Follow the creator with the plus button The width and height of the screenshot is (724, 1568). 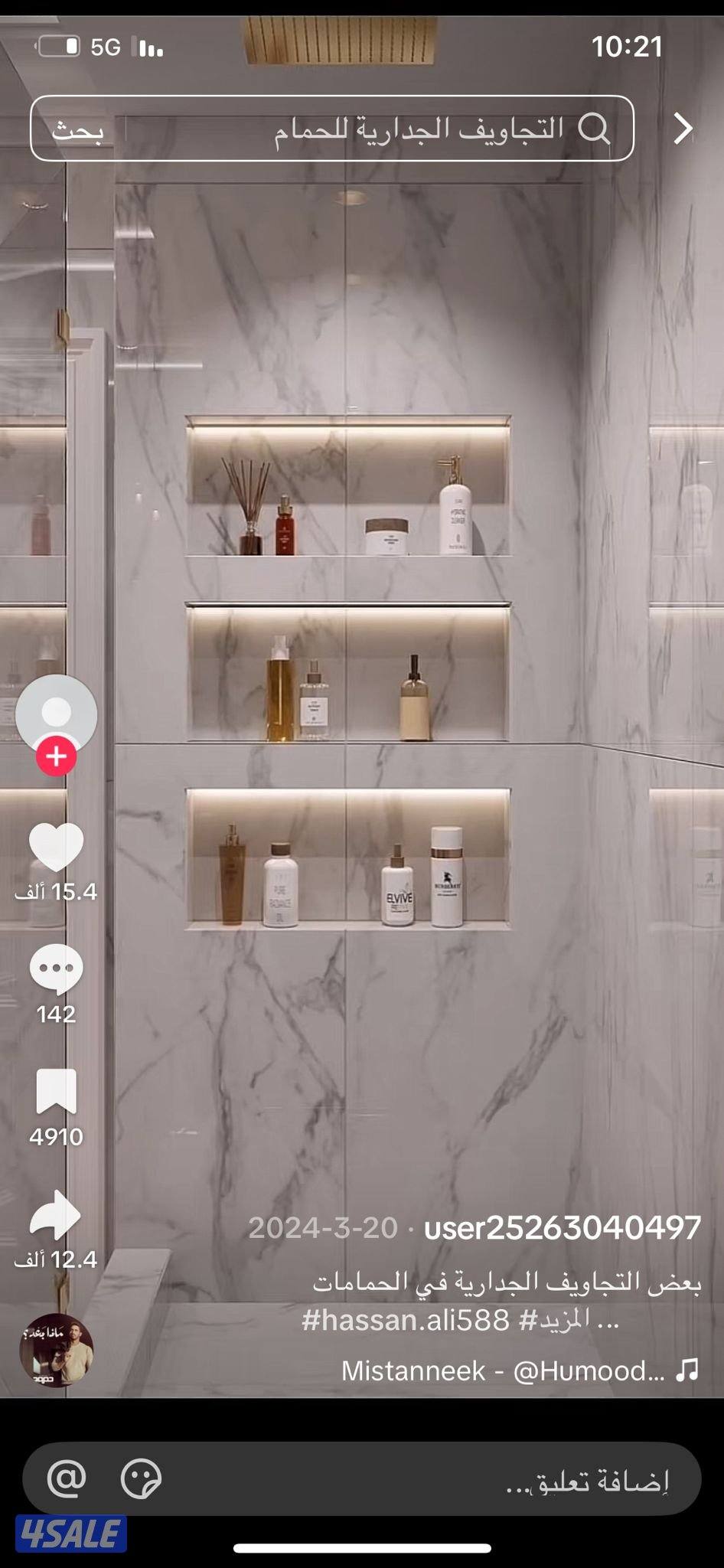56,757
